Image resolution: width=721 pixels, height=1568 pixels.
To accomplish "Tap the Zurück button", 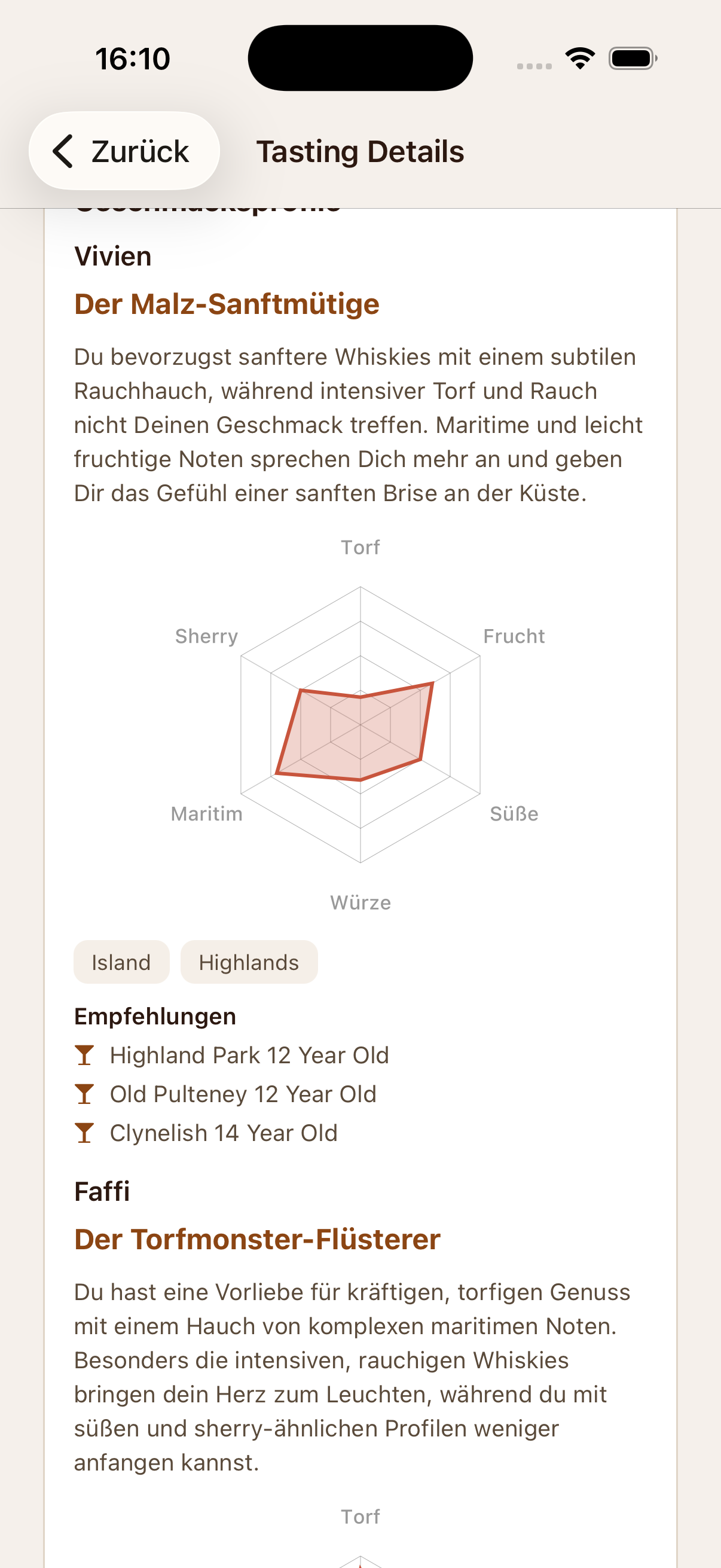I will (124, 151).
